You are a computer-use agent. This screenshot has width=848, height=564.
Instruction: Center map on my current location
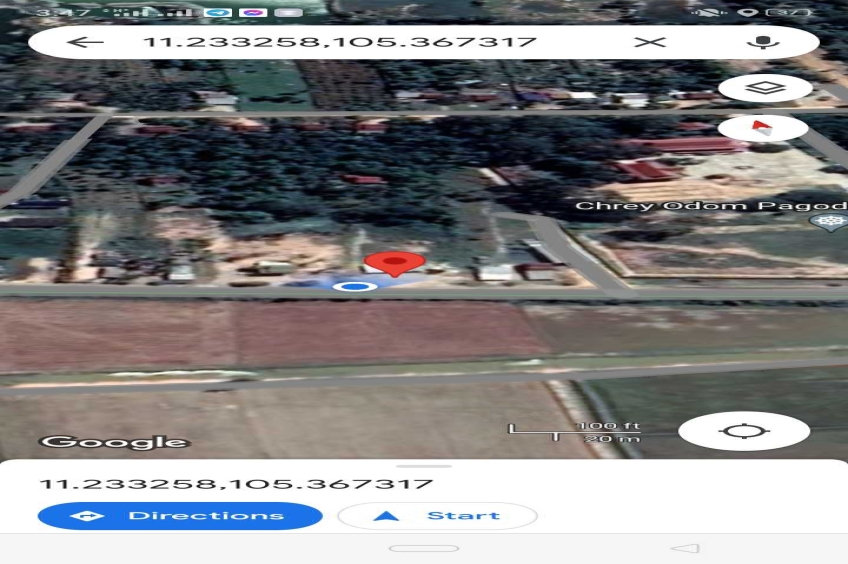coord(744,431)
